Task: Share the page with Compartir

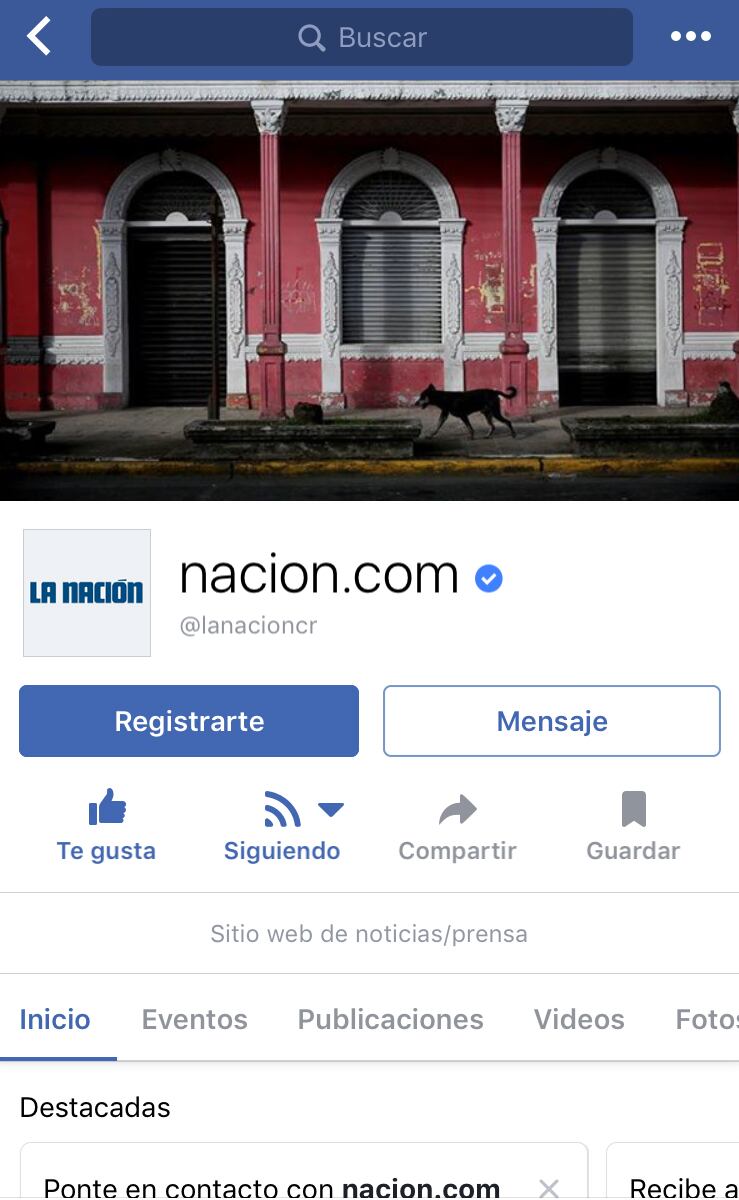Action: pos(457,827)
